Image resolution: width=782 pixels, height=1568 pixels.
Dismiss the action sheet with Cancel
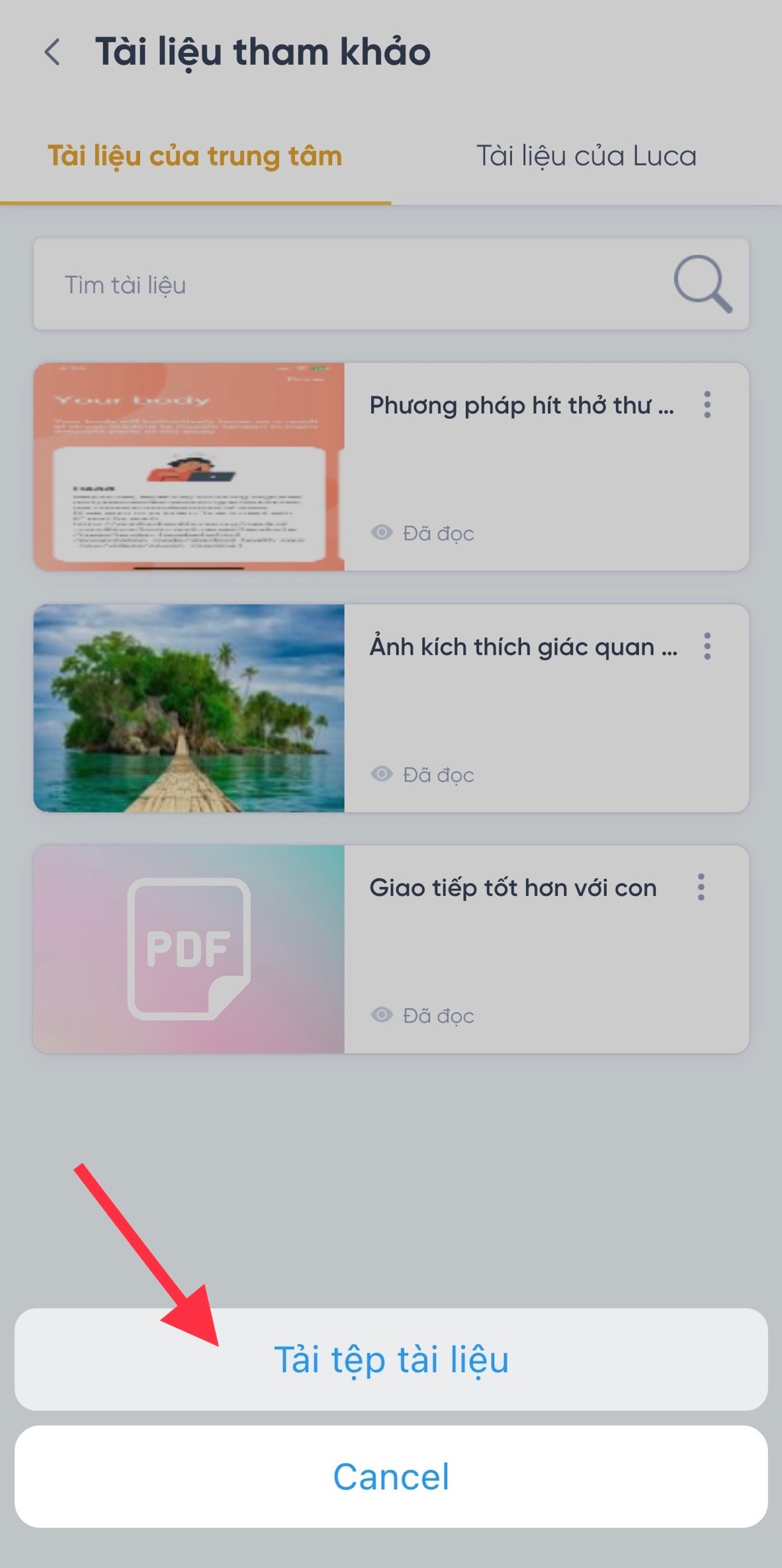(391, 1477)
